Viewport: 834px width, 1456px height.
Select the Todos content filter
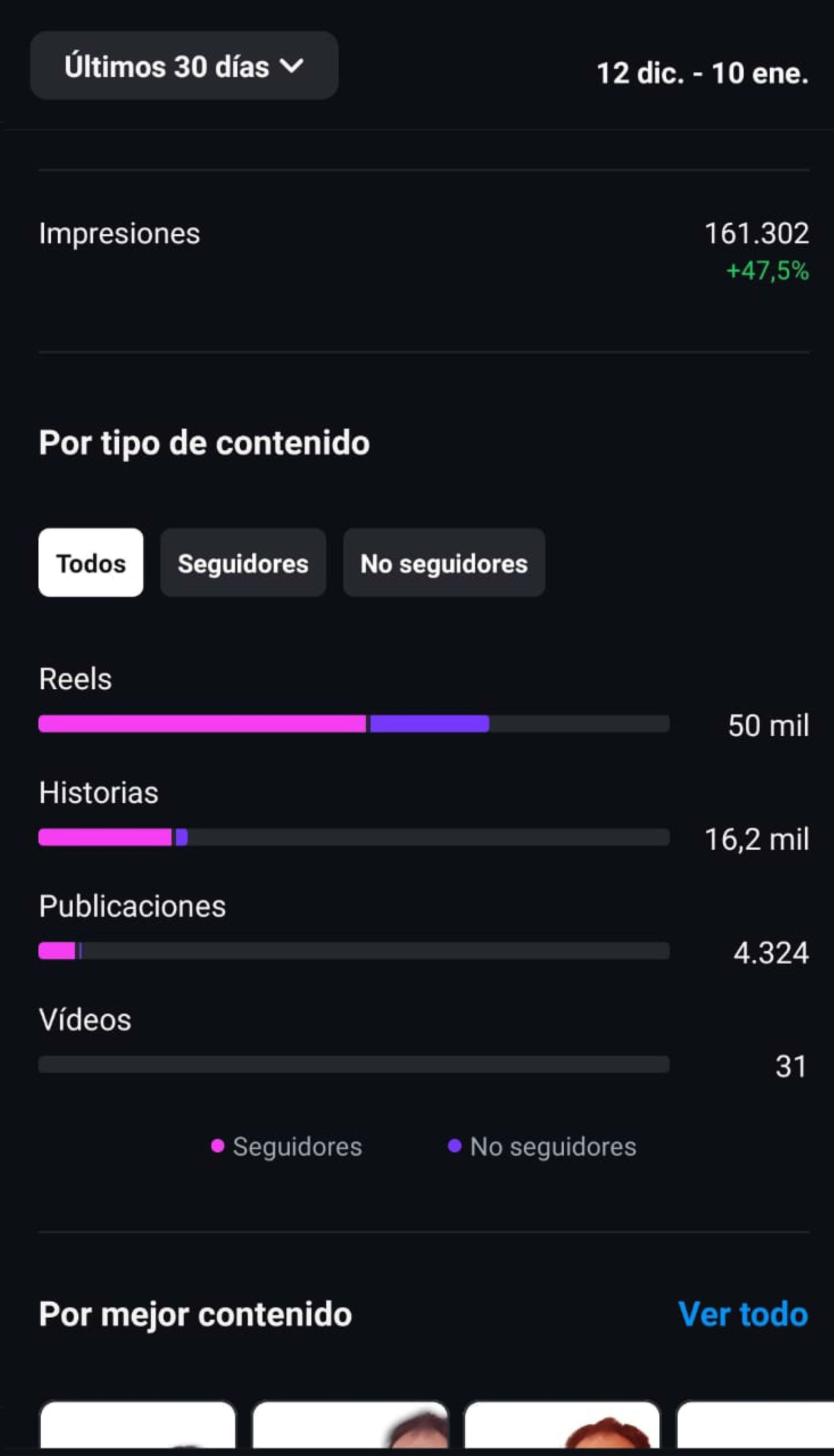[90, 563]
